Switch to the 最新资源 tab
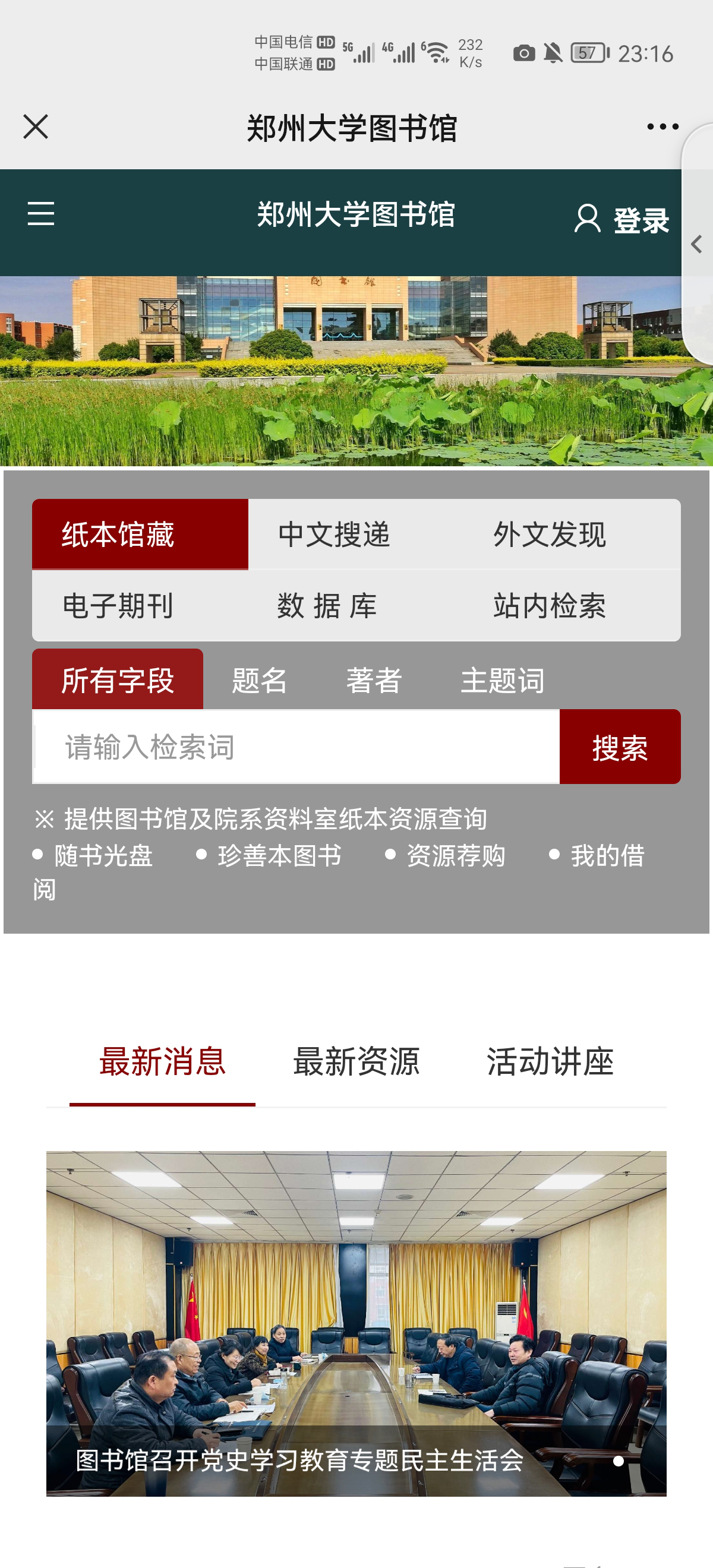Image resolution: width=713 pixels, height=1568 pixels. coord(356,1062)
